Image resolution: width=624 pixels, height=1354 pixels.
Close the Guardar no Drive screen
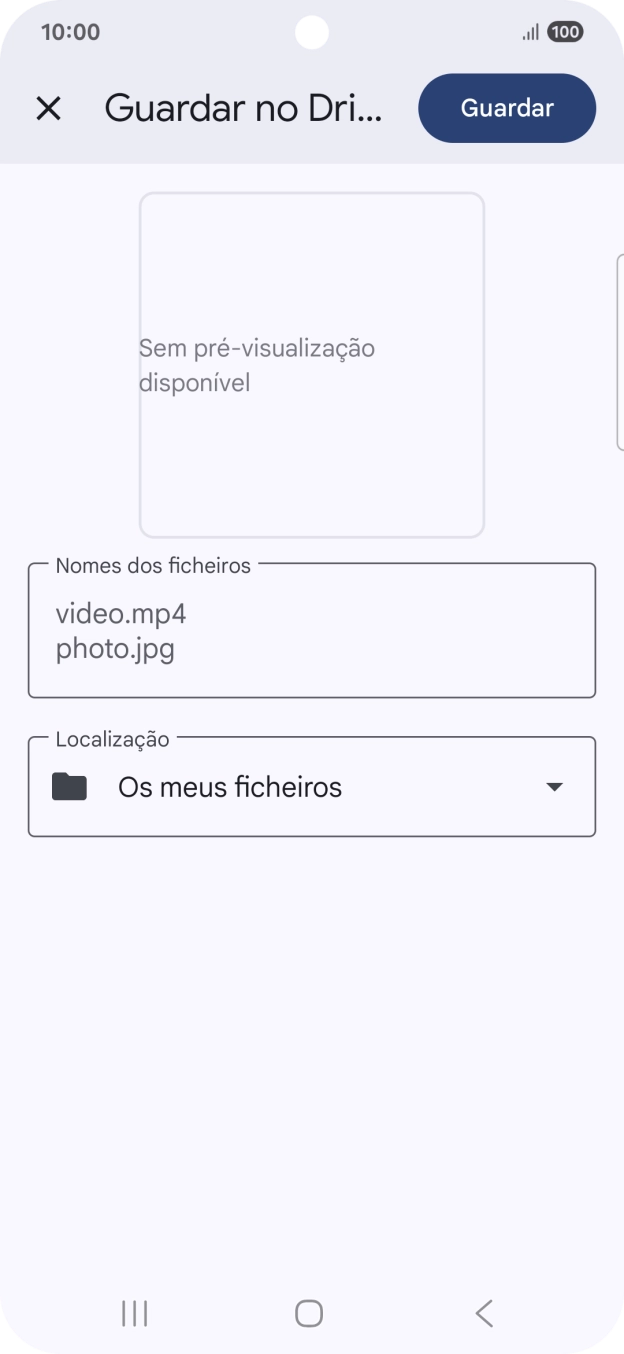click(48, 108)
